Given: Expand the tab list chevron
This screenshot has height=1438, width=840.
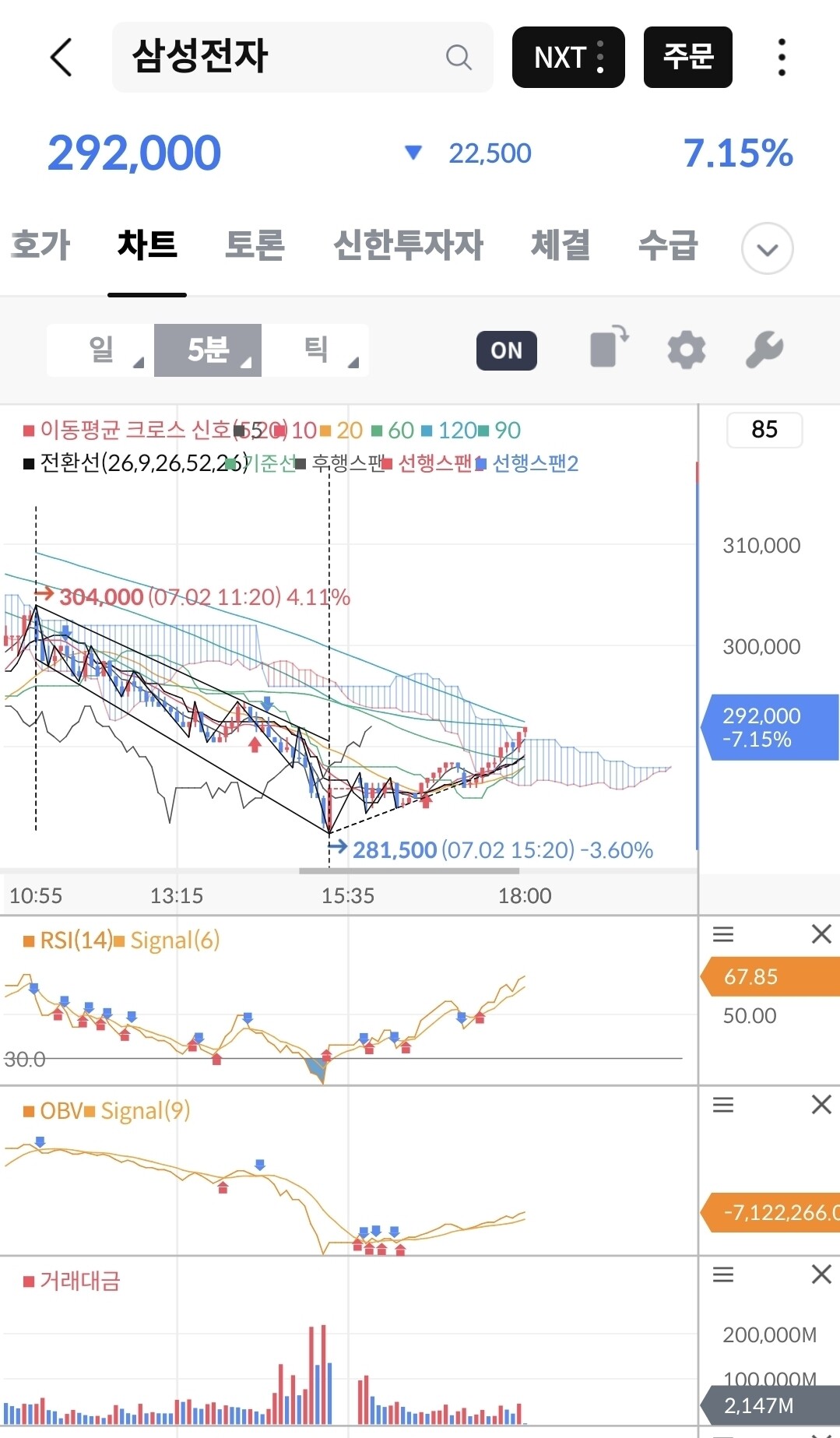Looking at the screenshot, I should tap(768, 249).
